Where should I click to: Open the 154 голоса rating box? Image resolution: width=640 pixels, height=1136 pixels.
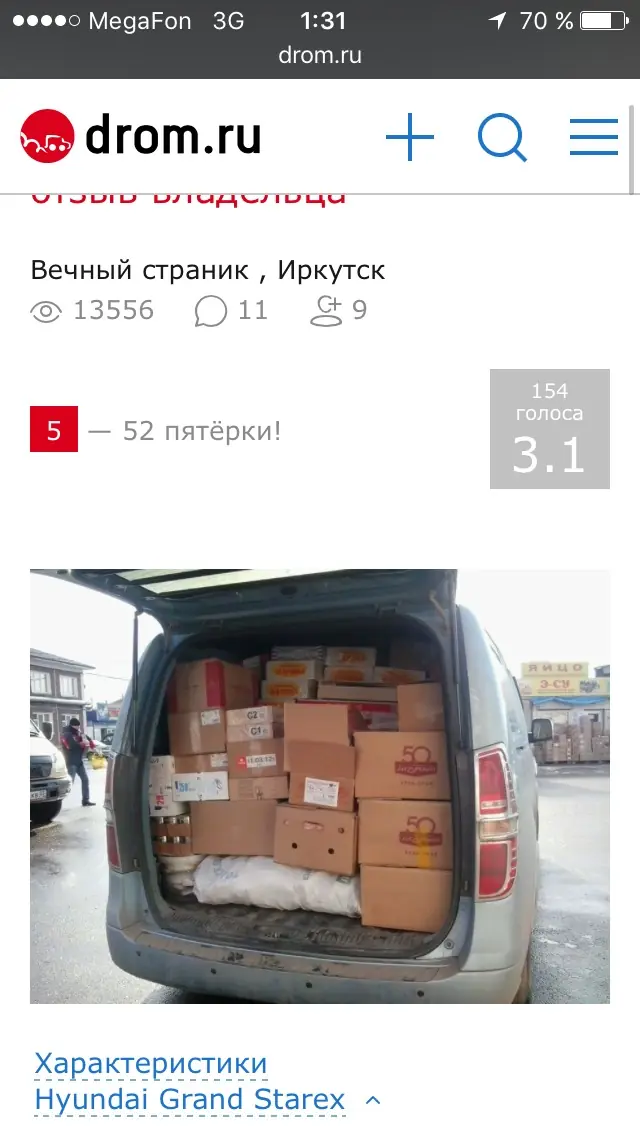[549, 429]
